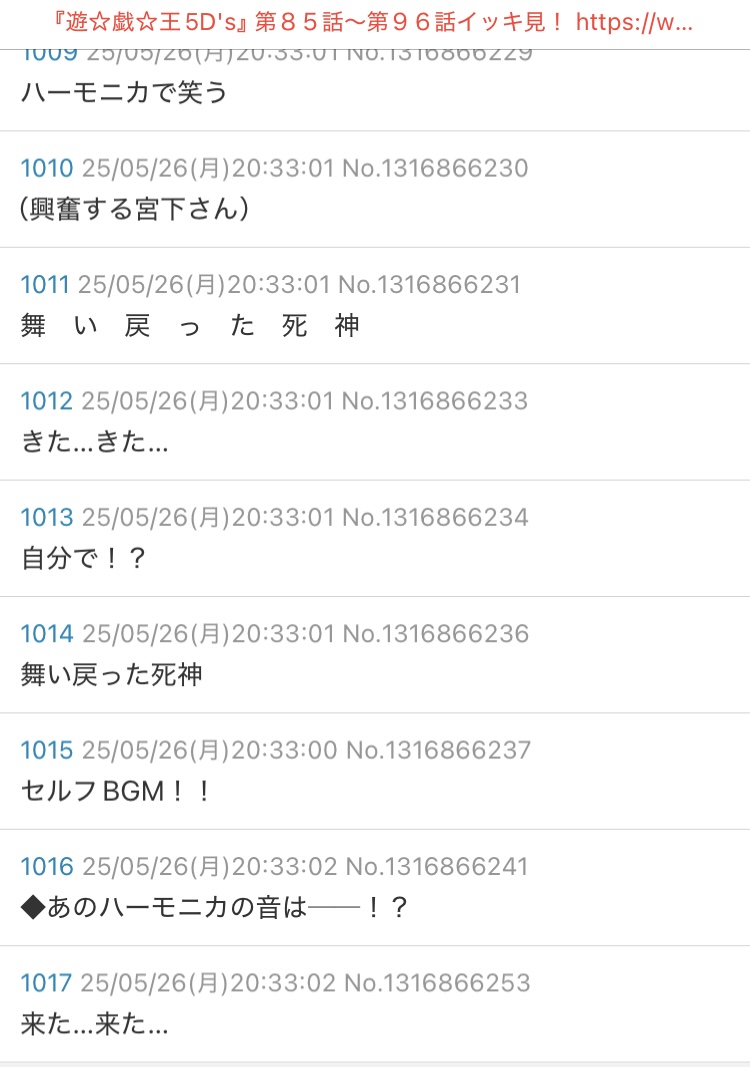Open post number 1012
Screen dimensions: 750x1067
47,401
